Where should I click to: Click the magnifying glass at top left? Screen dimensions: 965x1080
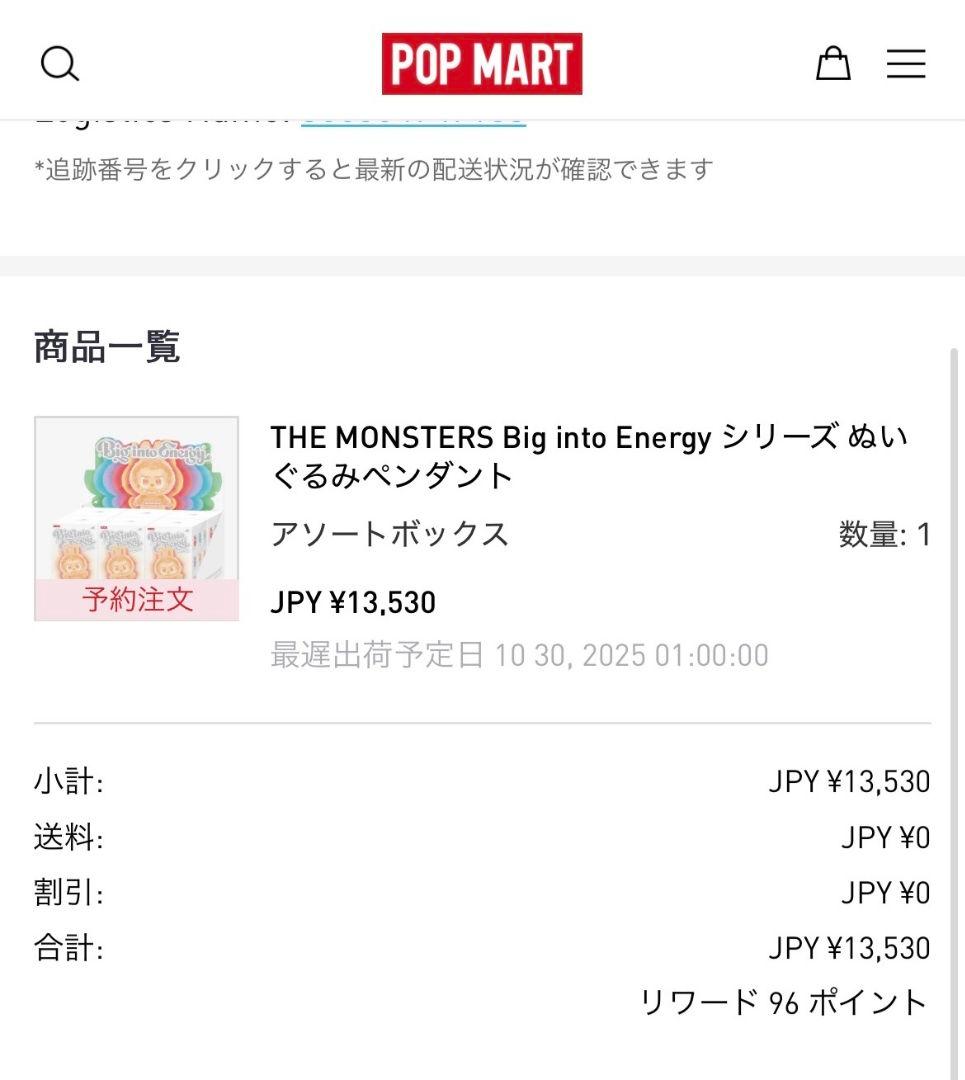60,63
